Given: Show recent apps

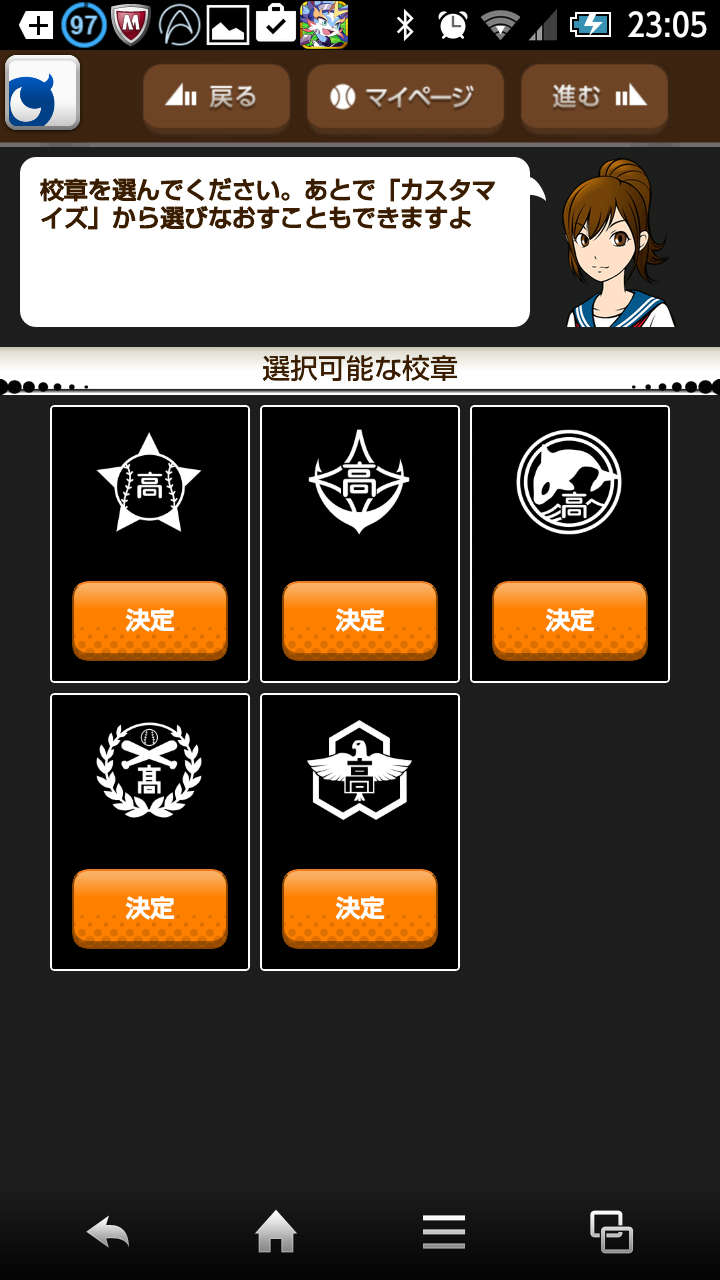Looking at the screenshot, I should (611, 1232).
